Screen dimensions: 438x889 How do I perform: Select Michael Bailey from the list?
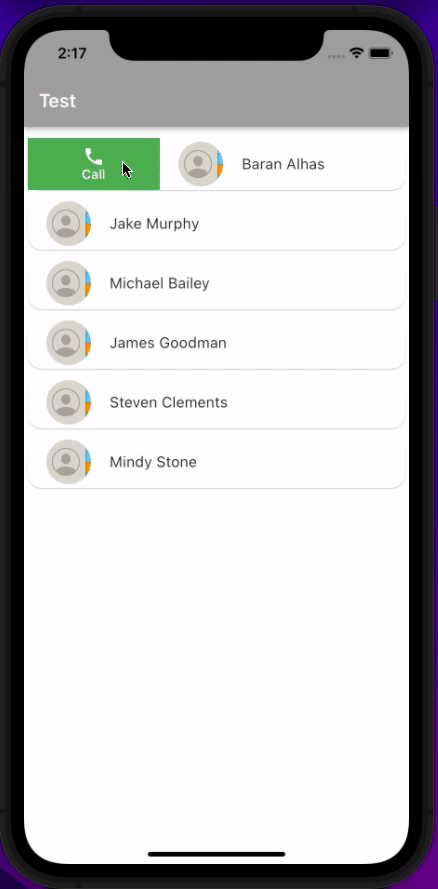(216, 283)
